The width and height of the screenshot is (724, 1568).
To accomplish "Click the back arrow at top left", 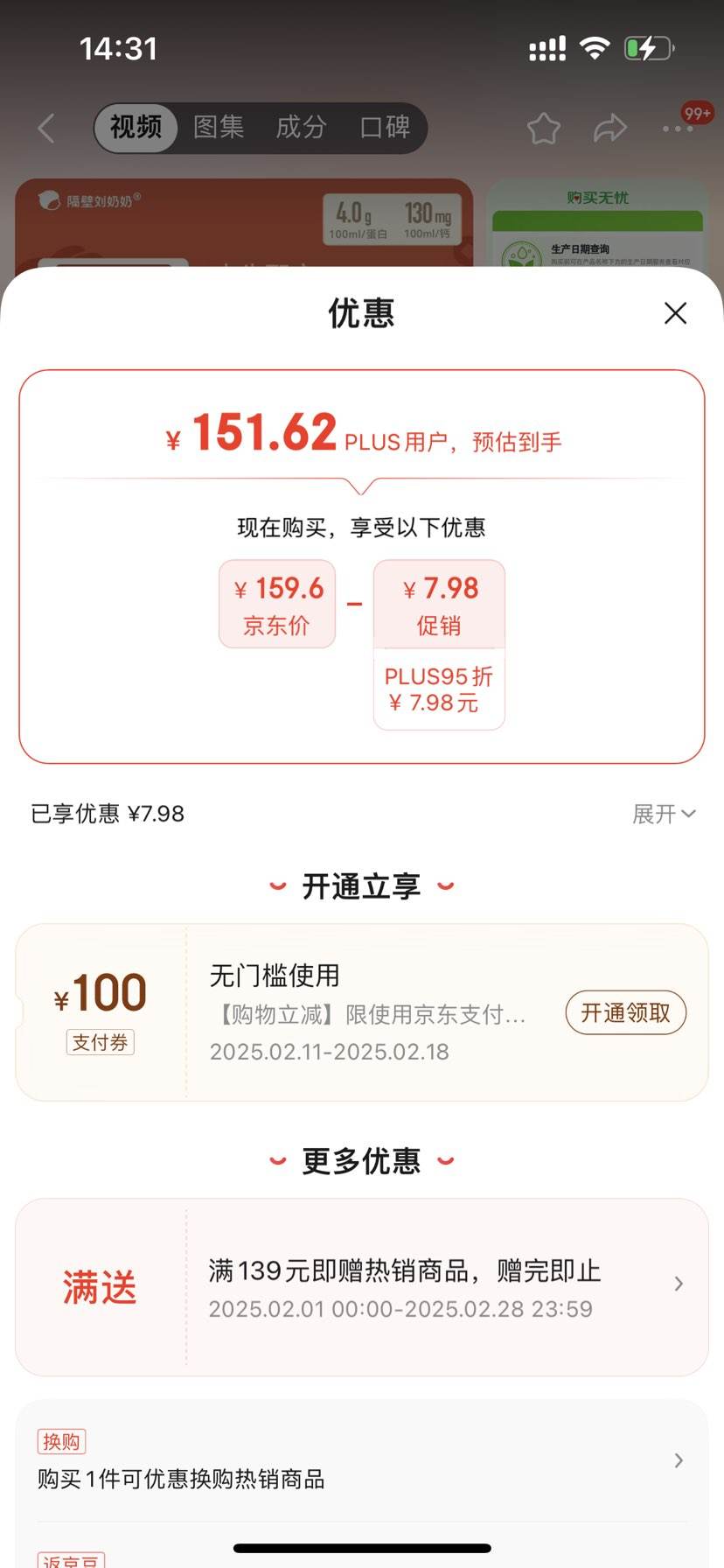I will [45, 128].
